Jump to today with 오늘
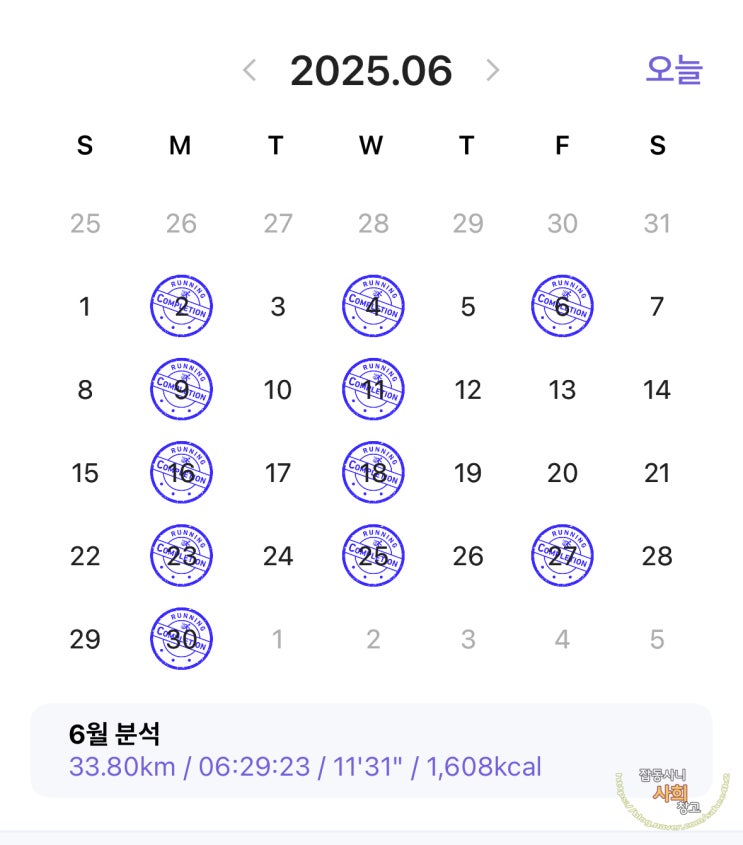Viewport: 743px width, 845px height. click(x=674, y=70)
